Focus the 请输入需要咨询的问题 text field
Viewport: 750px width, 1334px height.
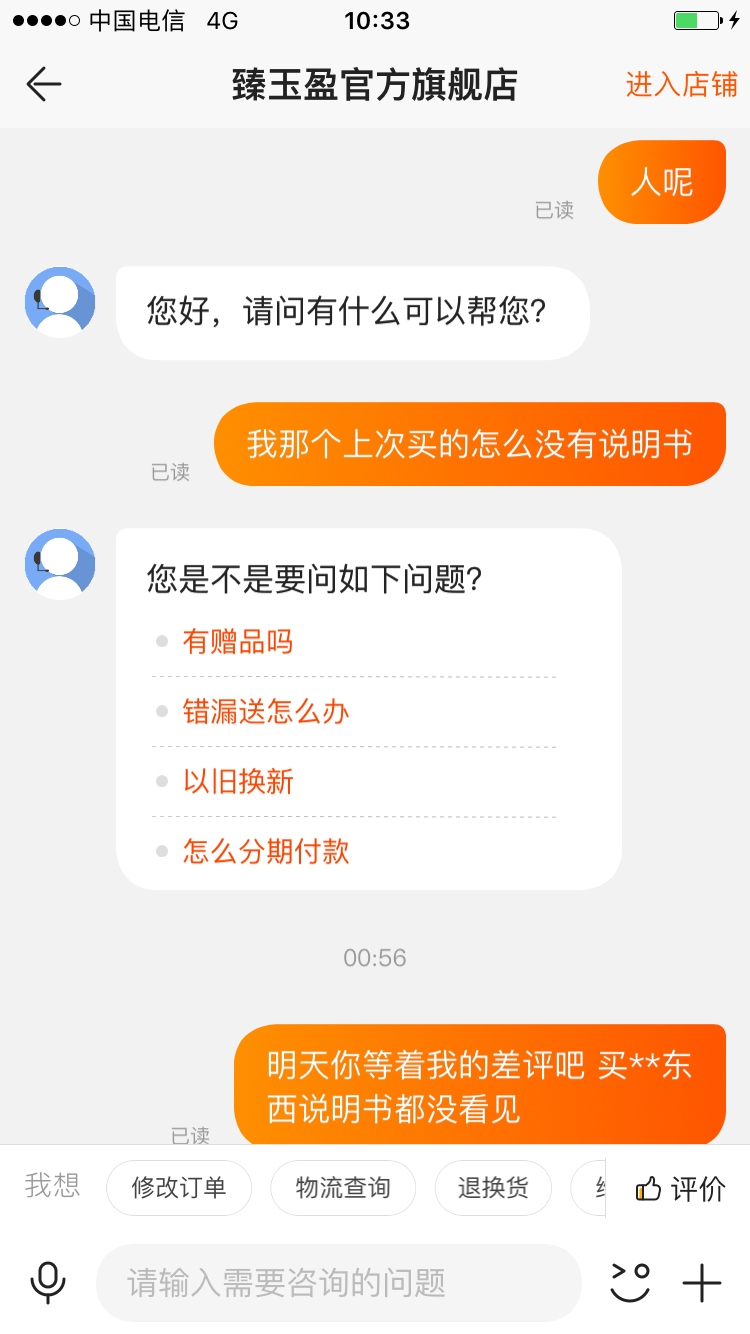click(x=339, y=1283)
